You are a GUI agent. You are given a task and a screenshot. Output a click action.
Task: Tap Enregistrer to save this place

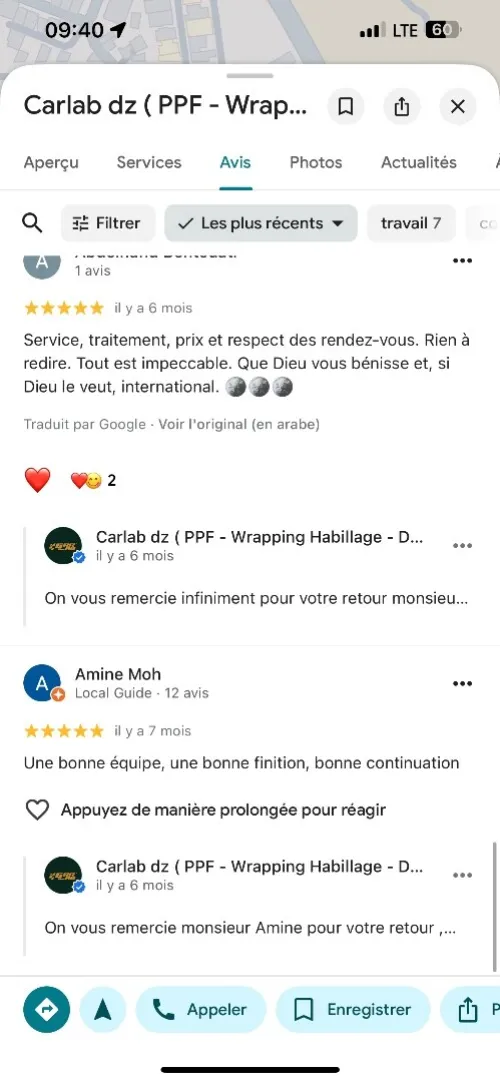(x=353, y=1010)
